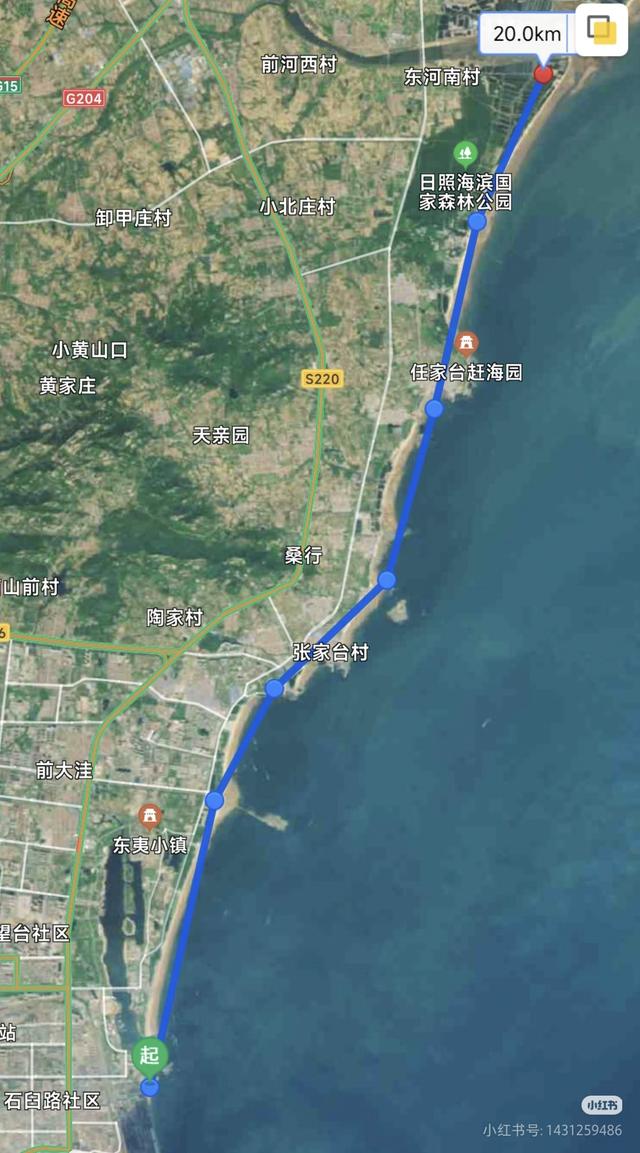This screenshot has width=640, height=1153.
Task: Open the map layers button
Action: coord(602,31)
